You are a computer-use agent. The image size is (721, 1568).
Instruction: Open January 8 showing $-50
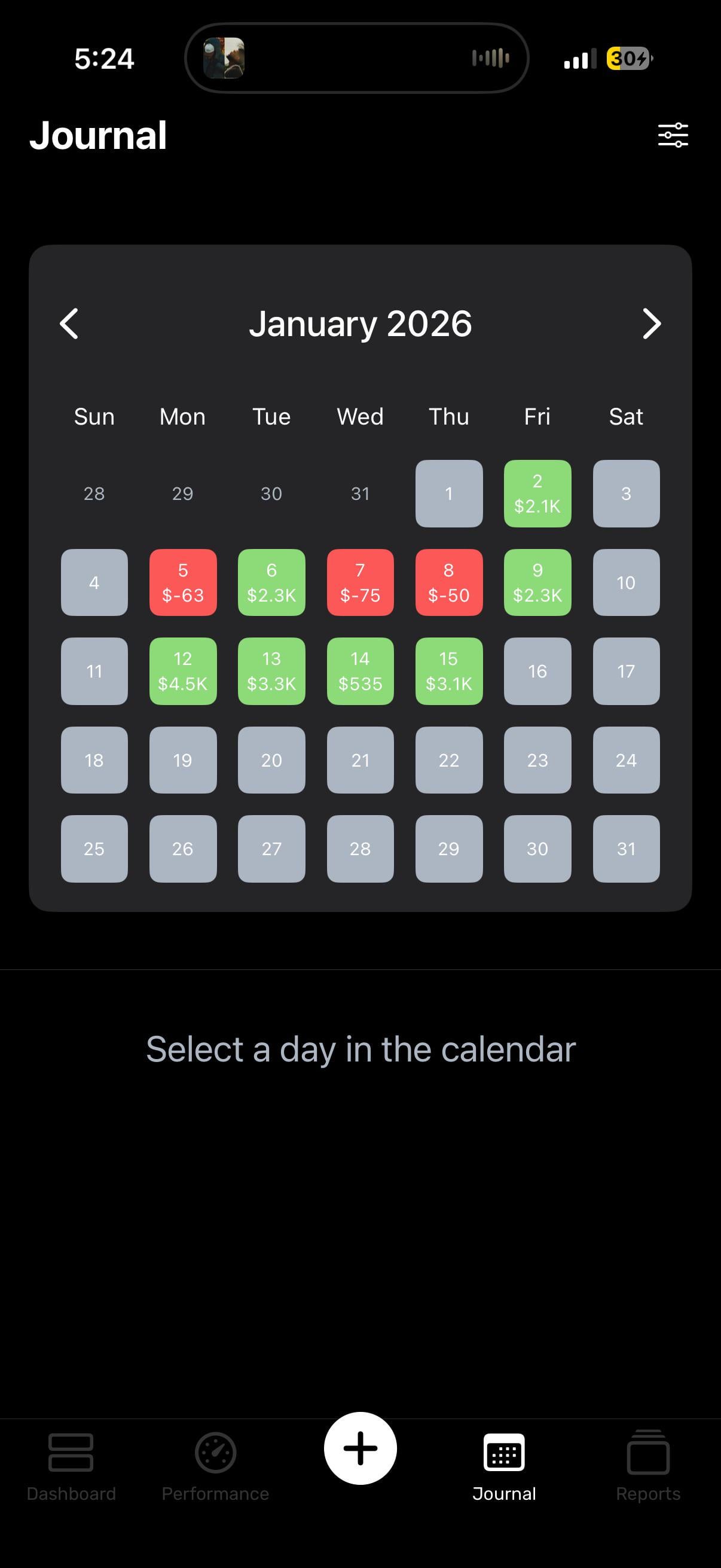point(448,582)
